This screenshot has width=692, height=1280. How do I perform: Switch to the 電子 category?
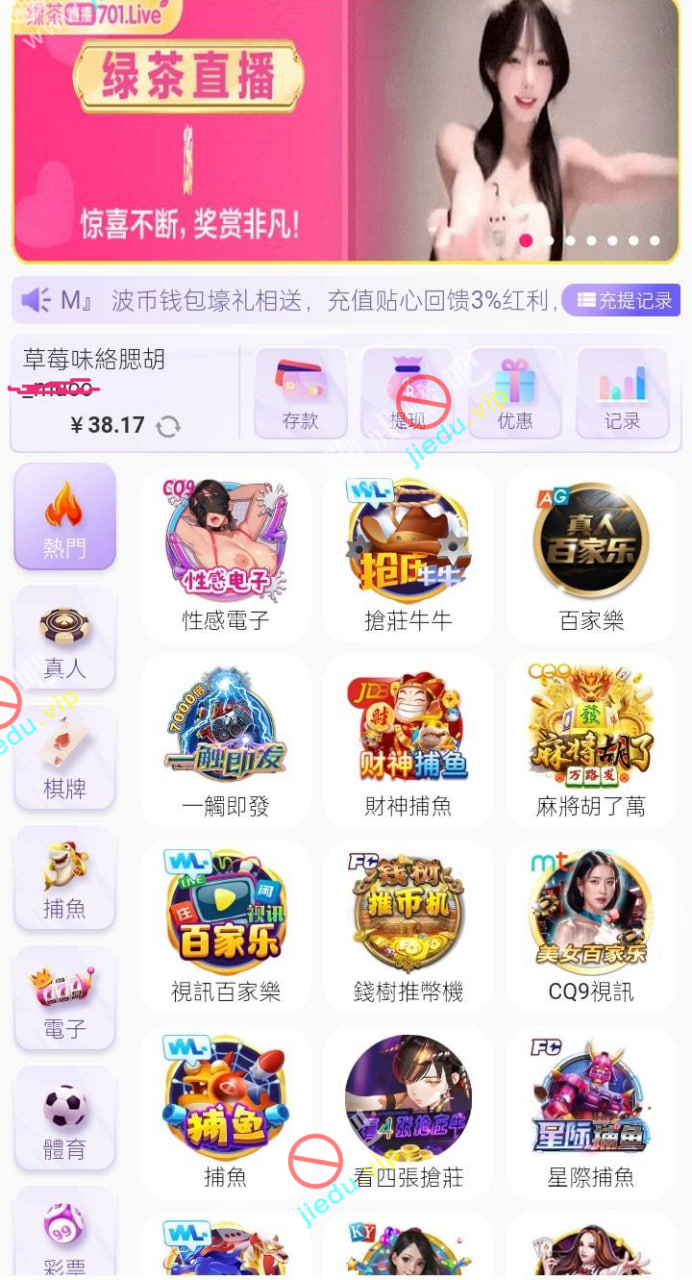coord(65,998)
